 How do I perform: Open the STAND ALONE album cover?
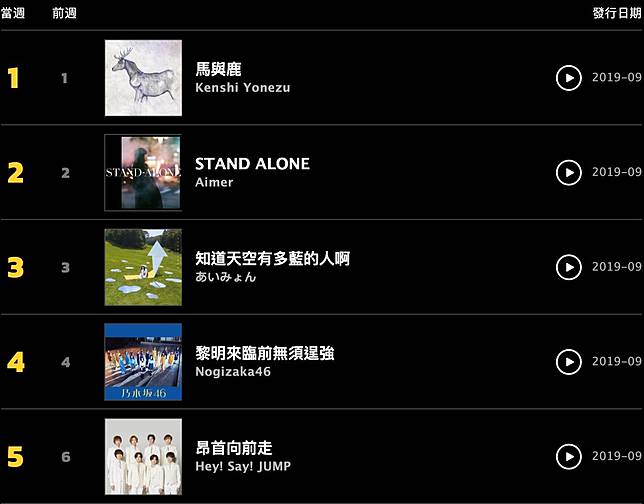(143, 172)
